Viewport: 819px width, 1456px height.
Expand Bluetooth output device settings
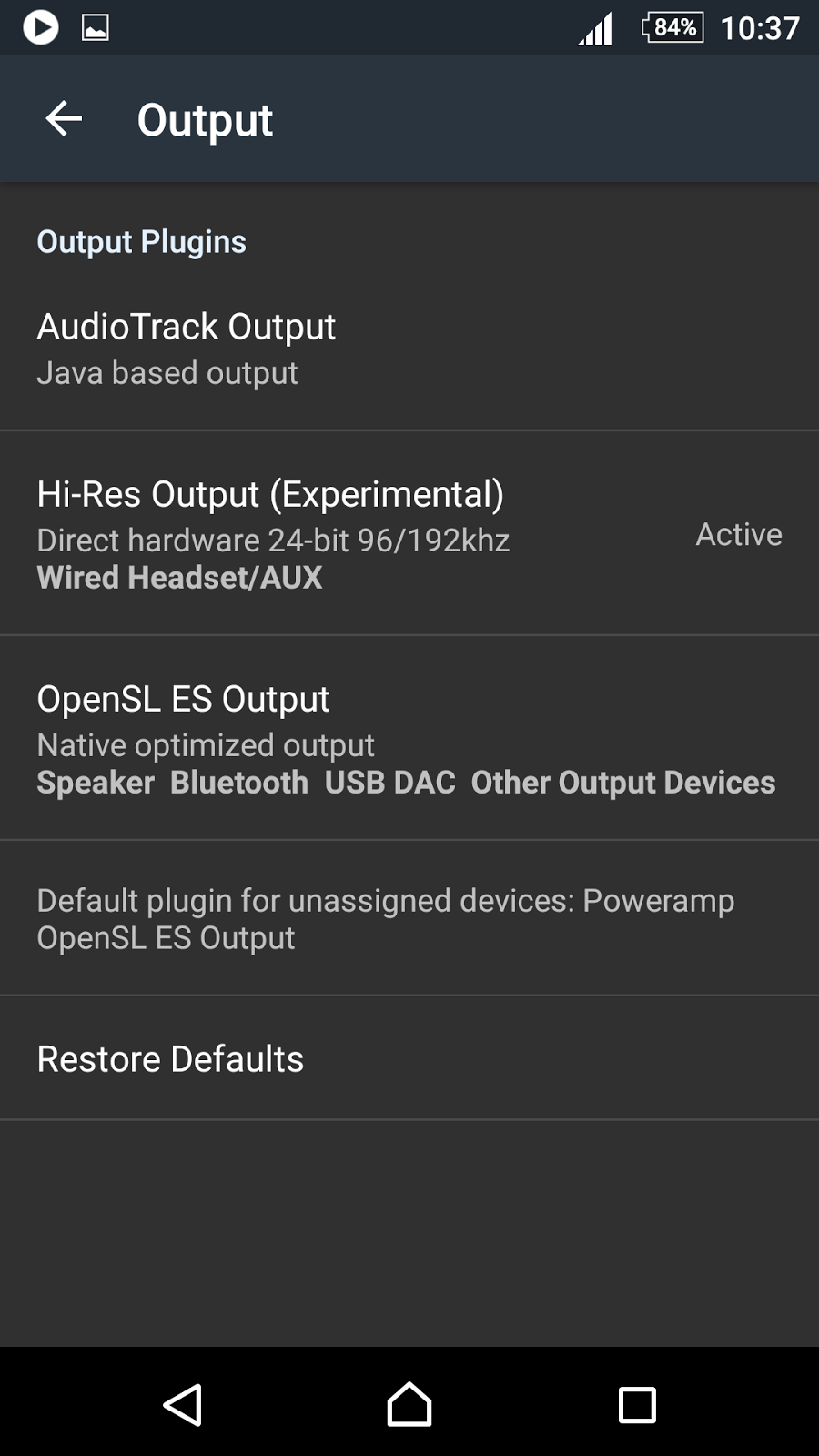239,782
